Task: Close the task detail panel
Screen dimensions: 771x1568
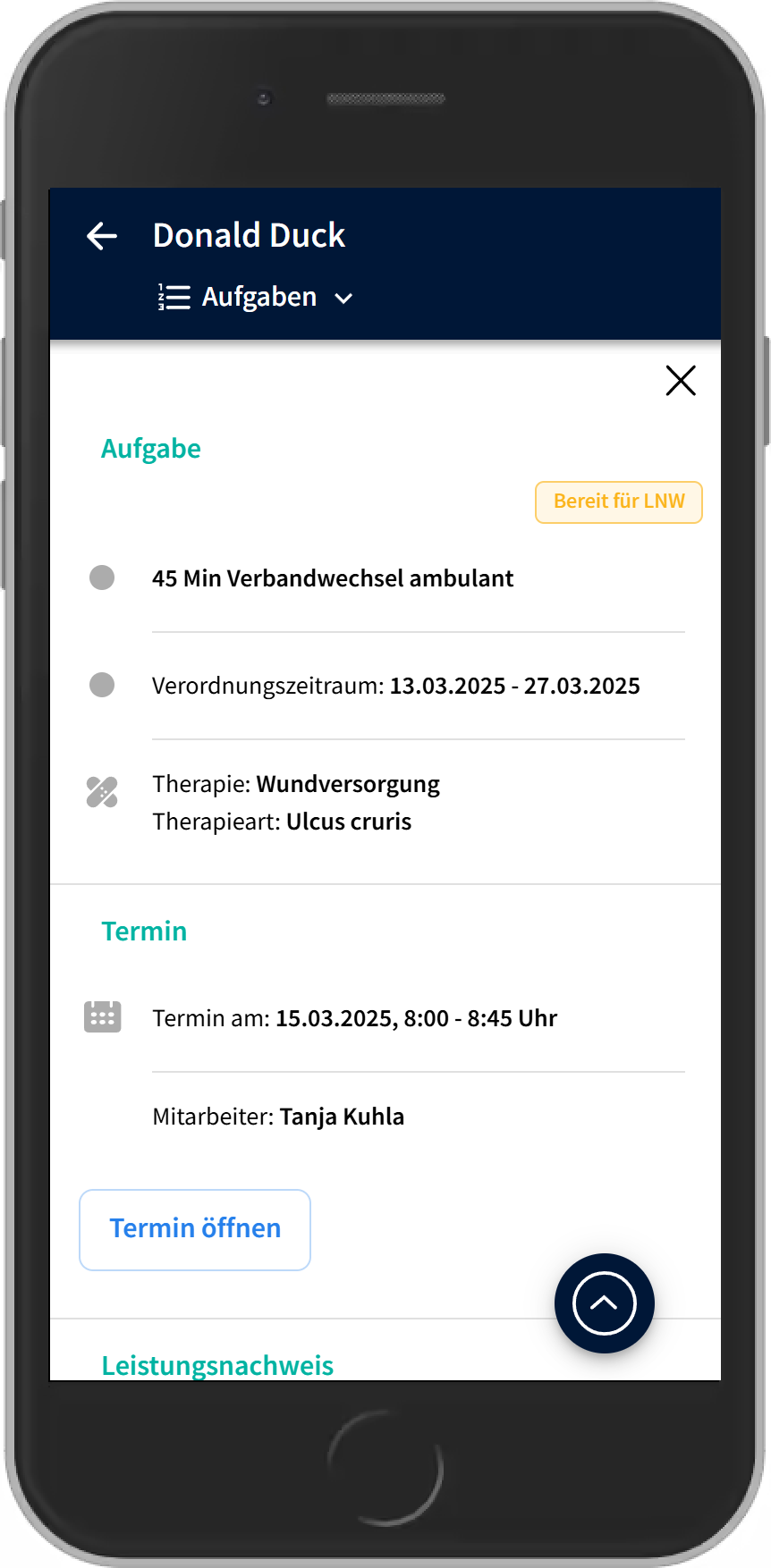Action: click(x=681, y=381)
